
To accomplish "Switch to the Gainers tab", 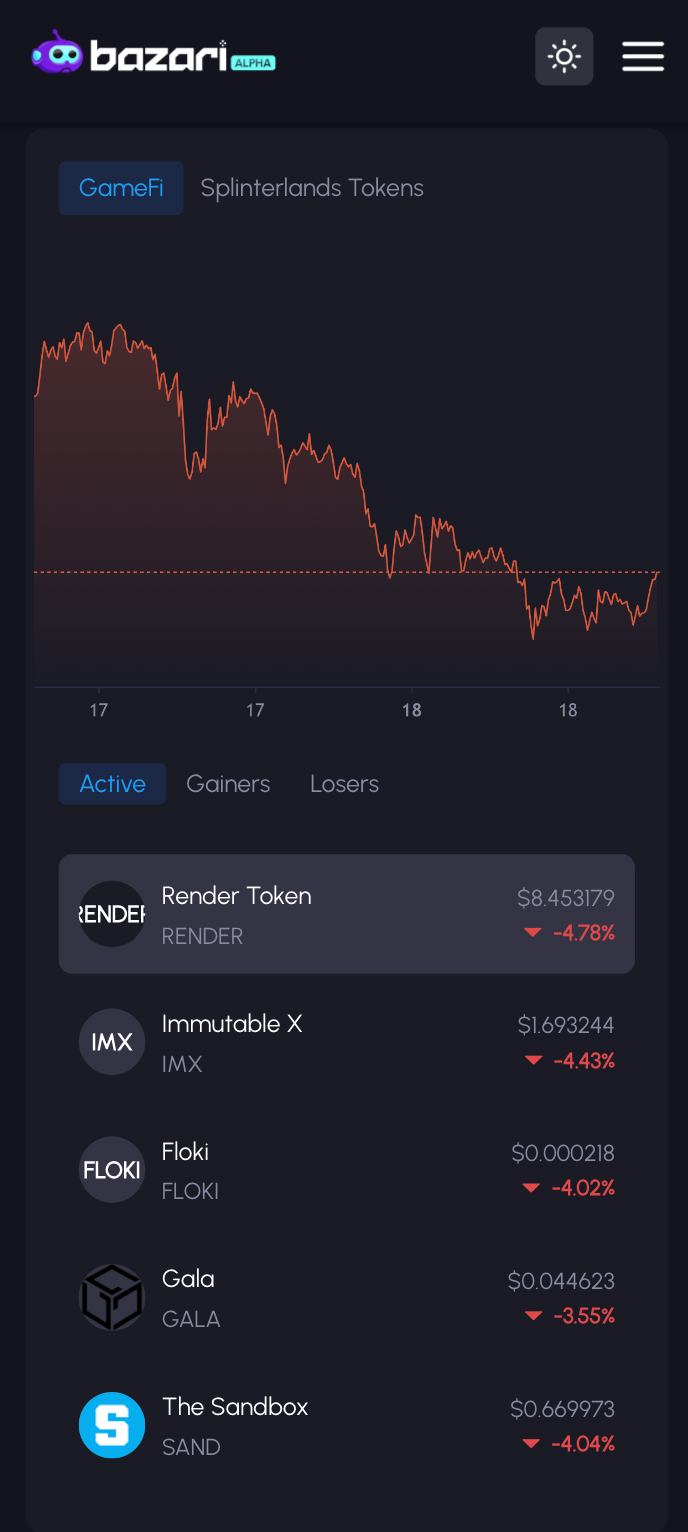I will tap(228, 784).
